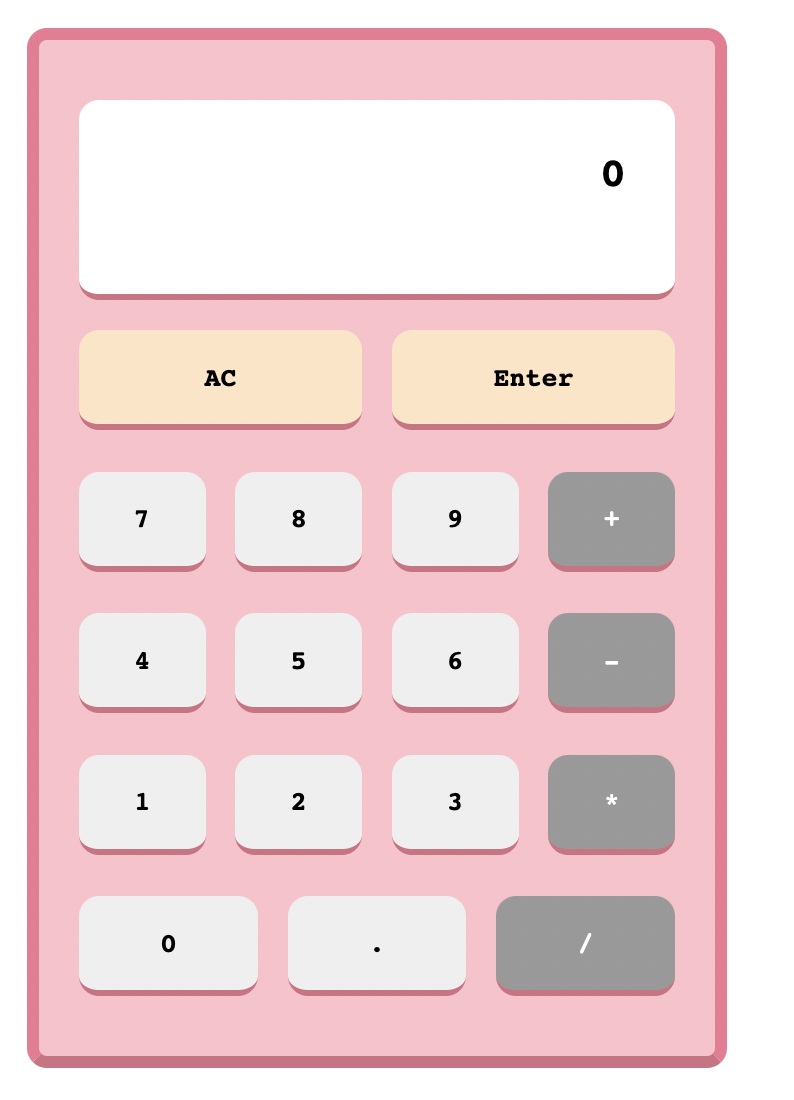
Task: Choose the multiply operator
Action: point(611,802)
